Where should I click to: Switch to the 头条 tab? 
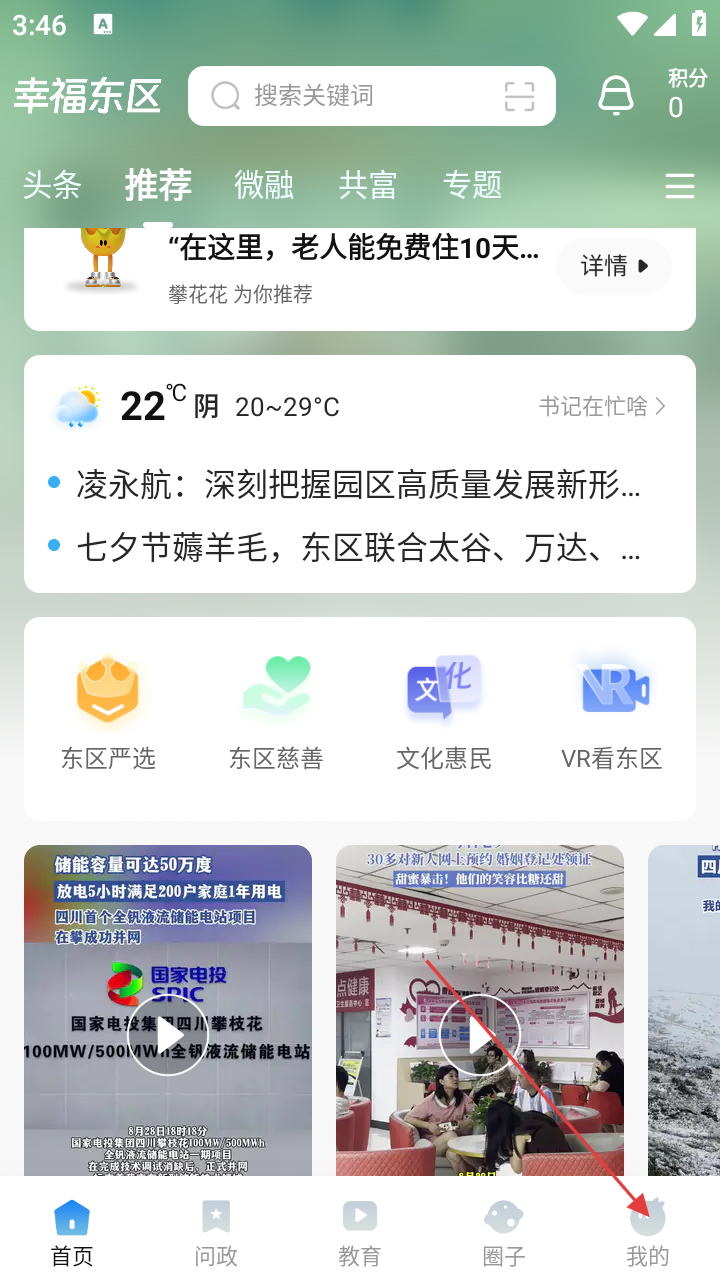click(52, 185)
